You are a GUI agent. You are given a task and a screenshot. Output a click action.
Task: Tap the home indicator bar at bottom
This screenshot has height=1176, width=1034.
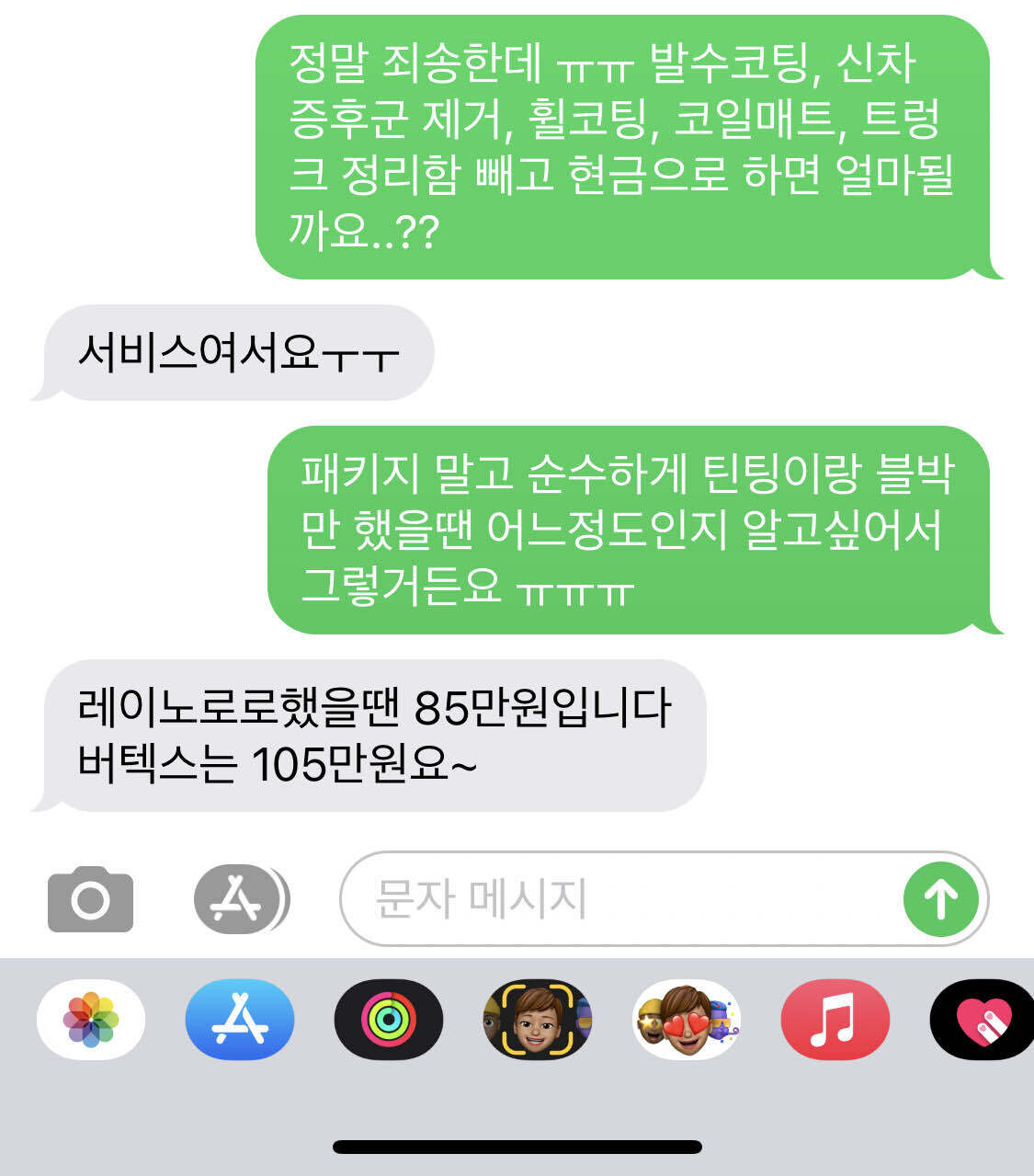517,1146
